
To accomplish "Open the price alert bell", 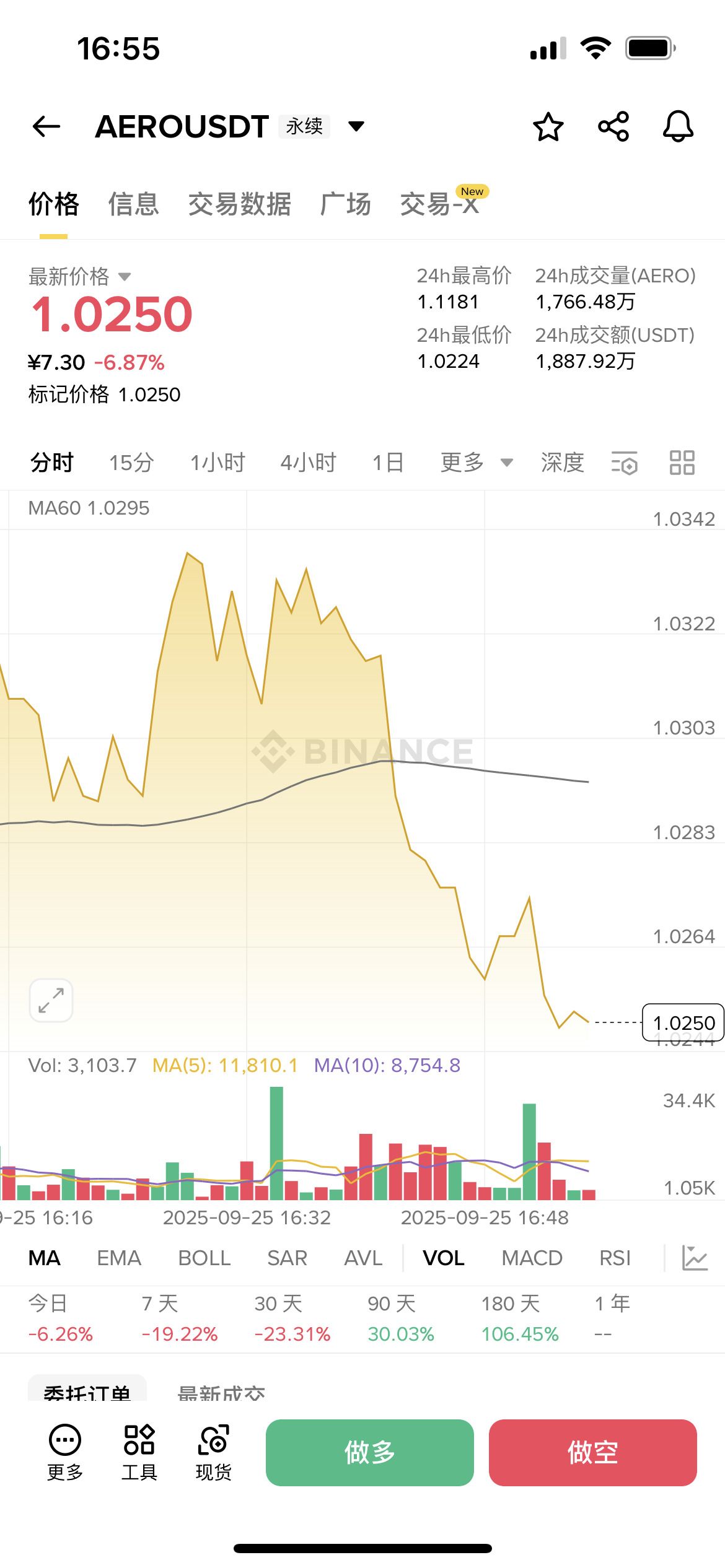I will [x=679, y=126].
